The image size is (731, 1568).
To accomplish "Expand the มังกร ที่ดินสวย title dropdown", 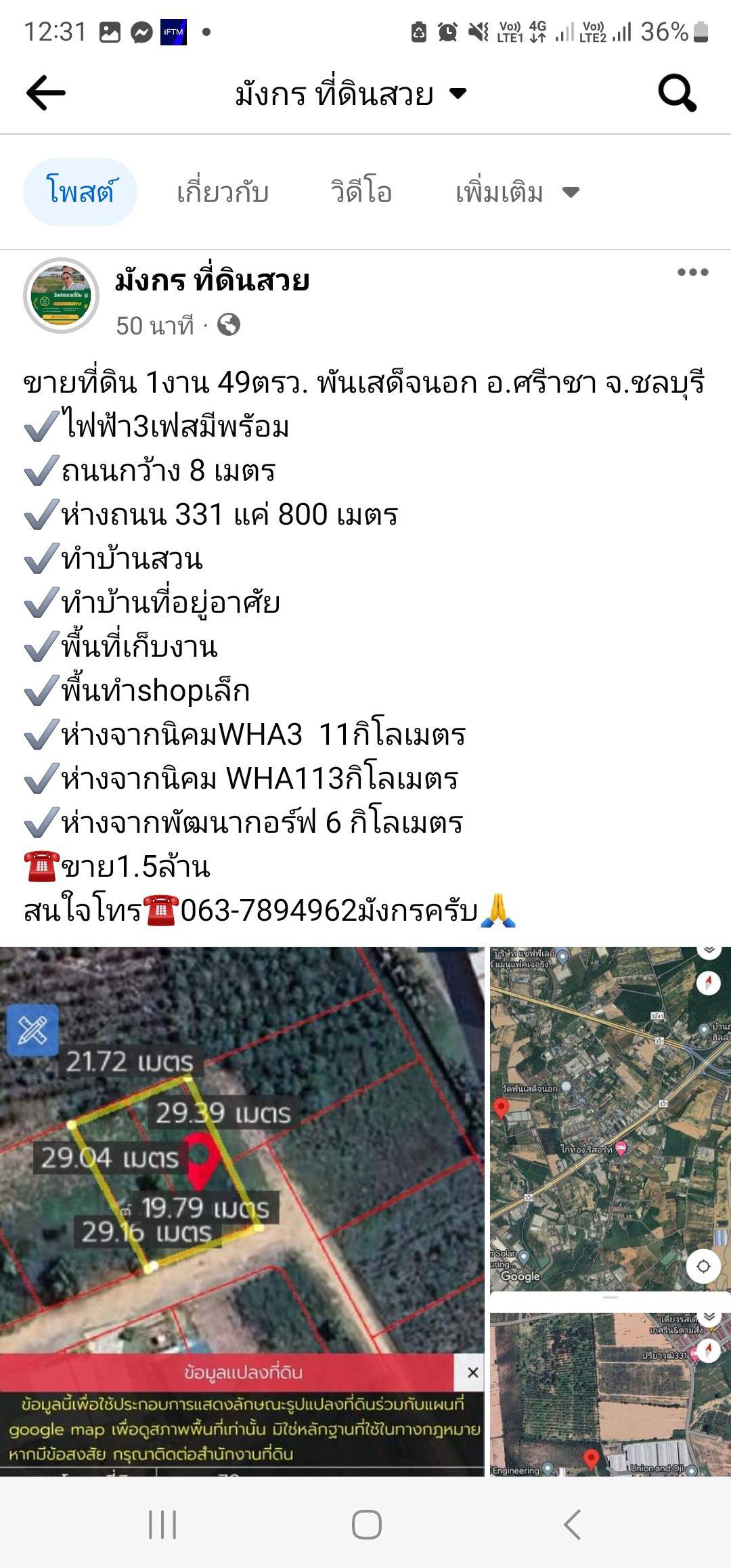I will pos(351,93).
